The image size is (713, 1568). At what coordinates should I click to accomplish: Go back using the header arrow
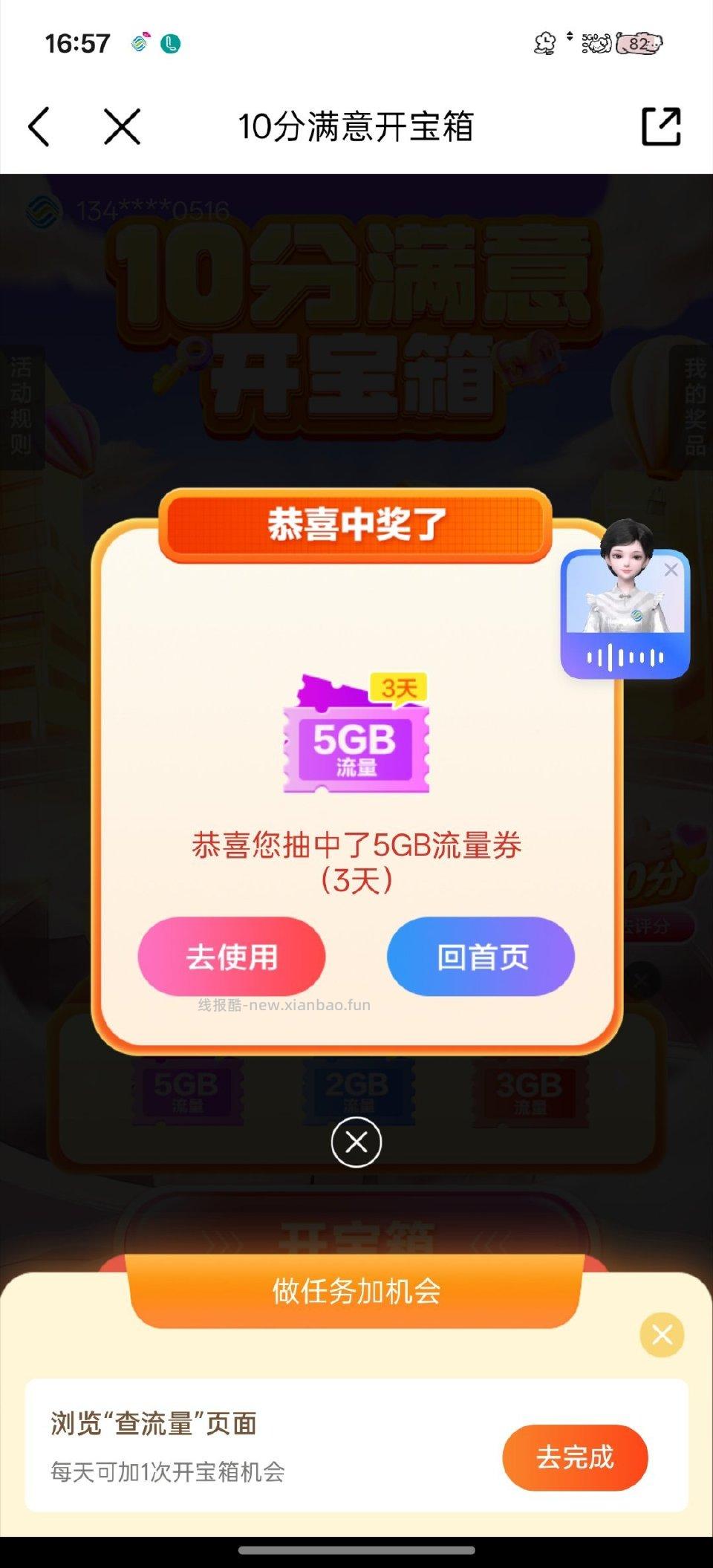(39, 126)
